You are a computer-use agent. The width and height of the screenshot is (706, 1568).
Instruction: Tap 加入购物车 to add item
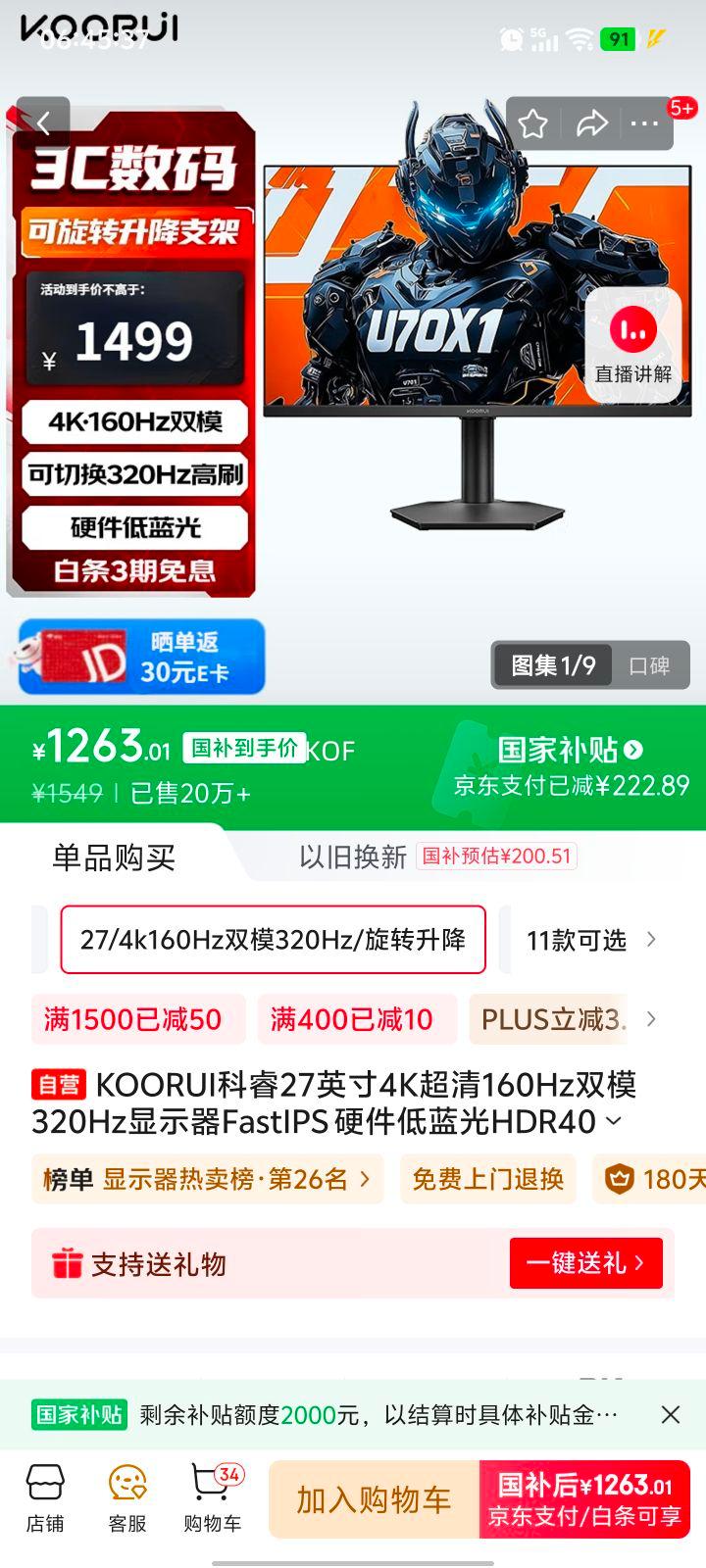pyautogui.click(x=374, y=1499)
